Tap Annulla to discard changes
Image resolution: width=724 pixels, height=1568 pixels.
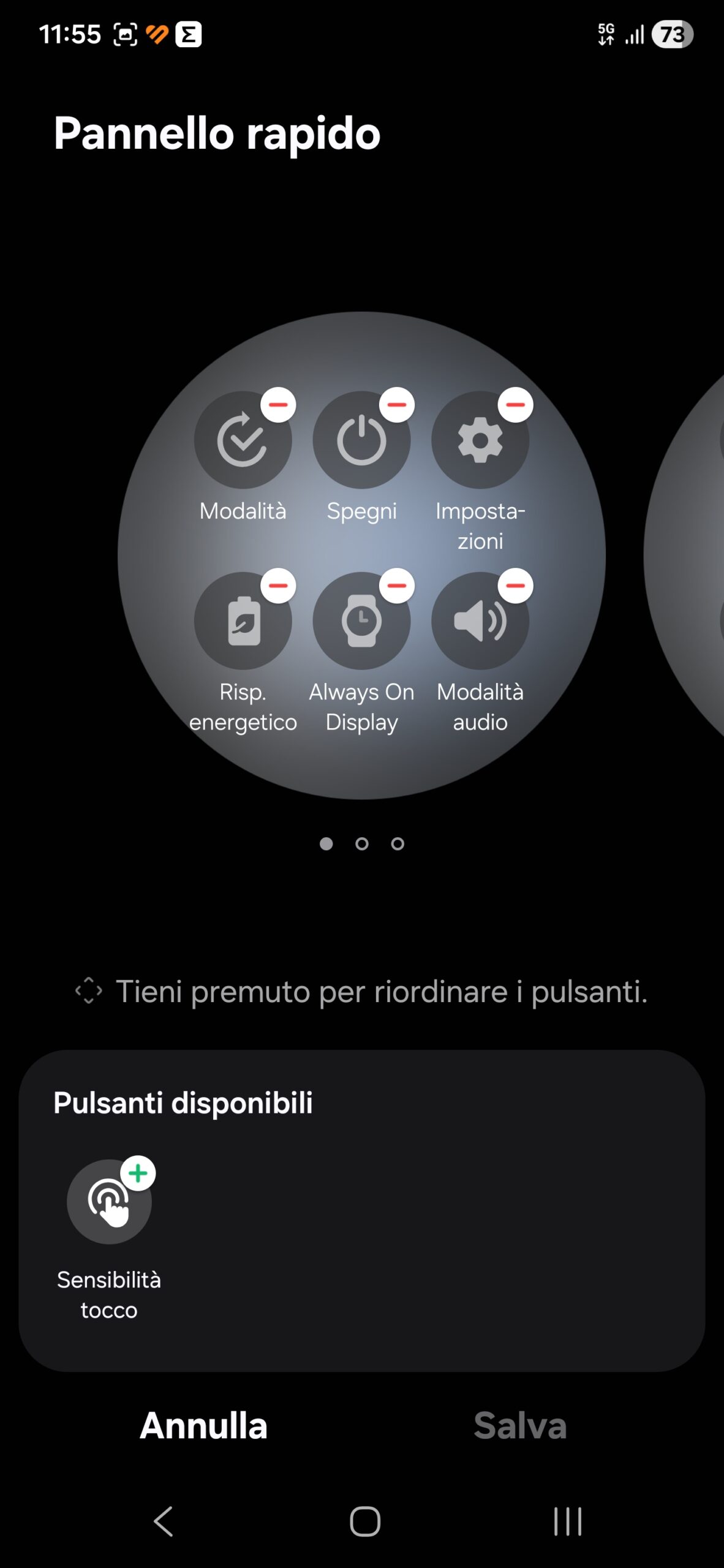[x=203, y=1425]
